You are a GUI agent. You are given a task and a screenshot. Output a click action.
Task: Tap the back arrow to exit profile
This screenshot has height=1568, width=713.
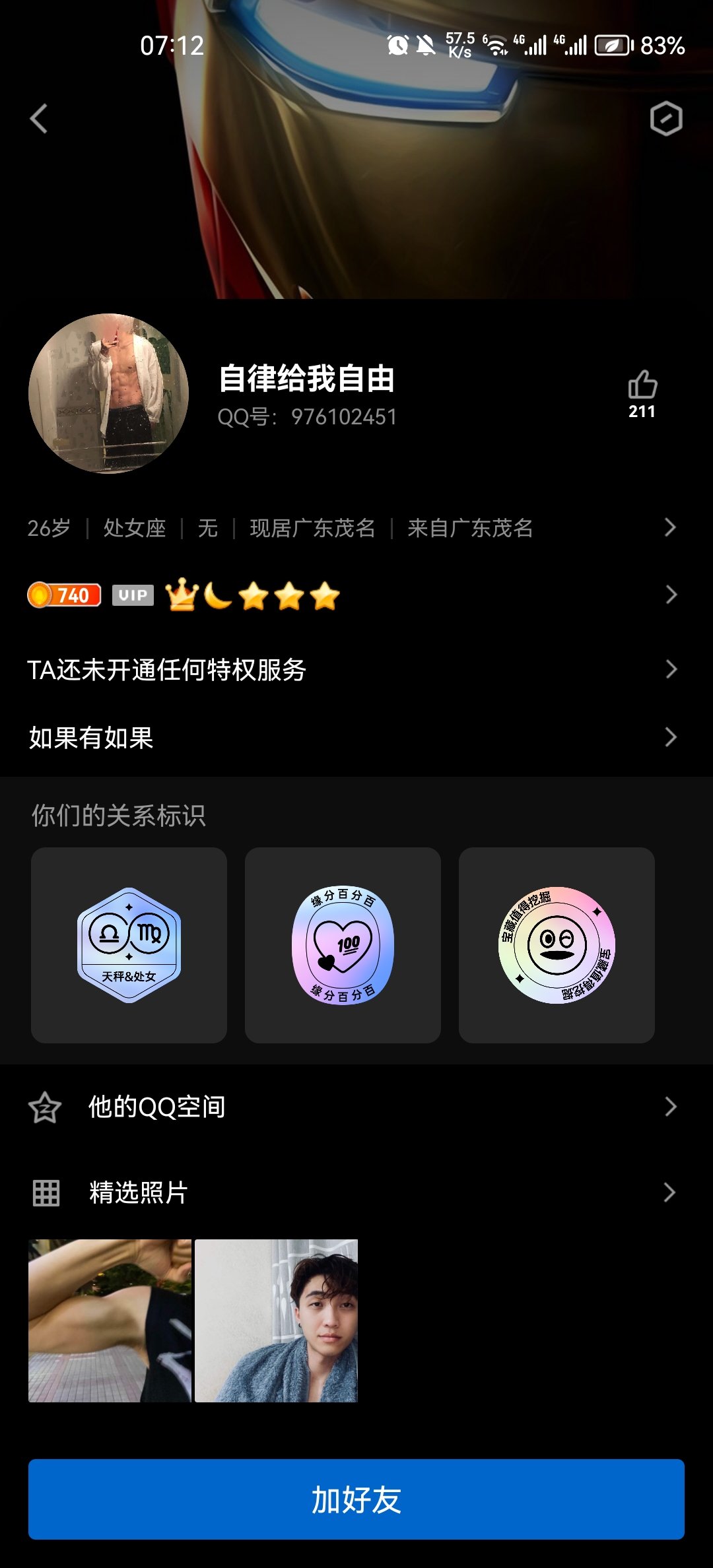tap(38, 119)
